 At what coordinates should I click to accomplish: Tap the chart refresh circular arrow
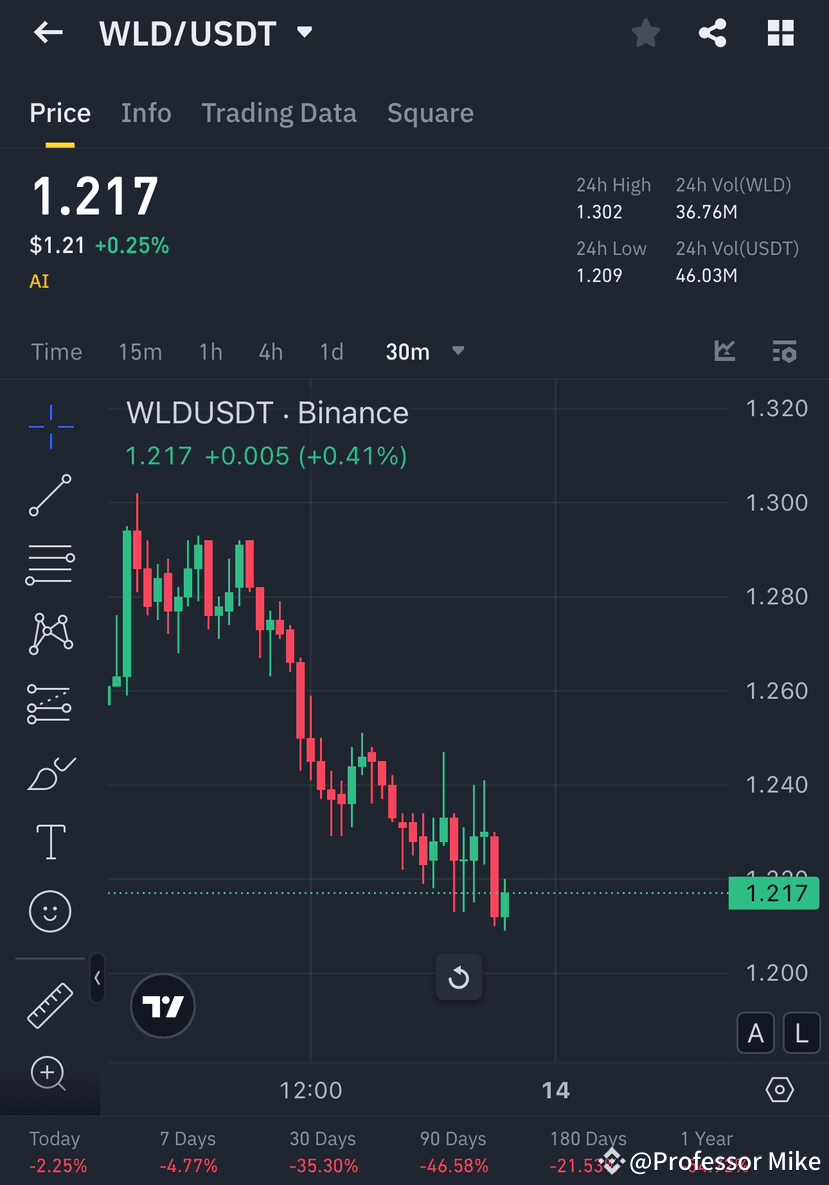pyautogui.click(x=458, y=978)
